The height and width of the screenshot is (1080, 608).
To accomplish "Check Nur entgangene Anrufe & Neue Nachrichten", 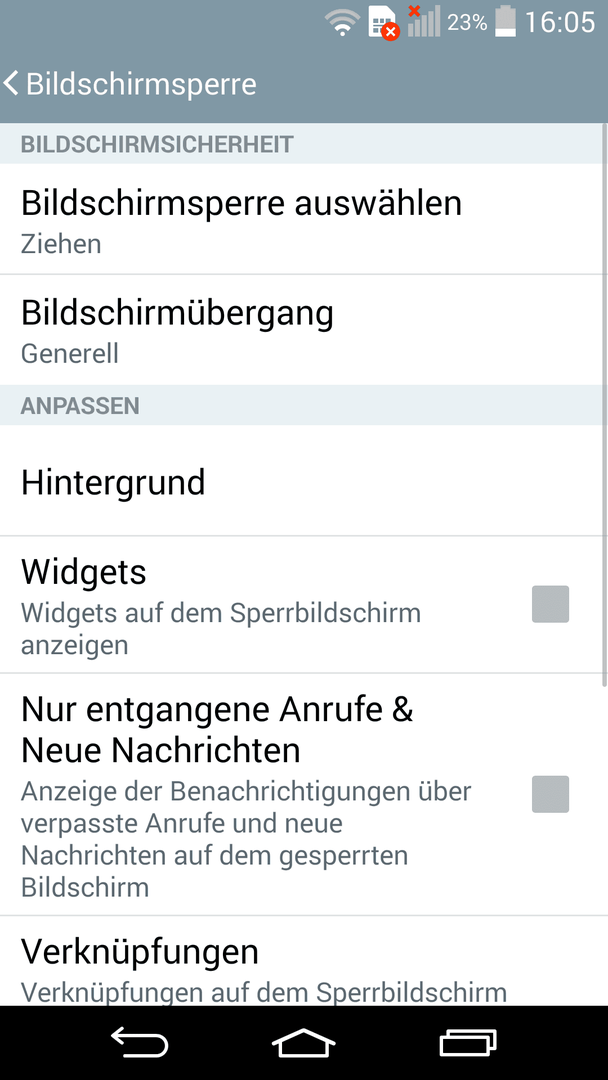I will [550, 794].
